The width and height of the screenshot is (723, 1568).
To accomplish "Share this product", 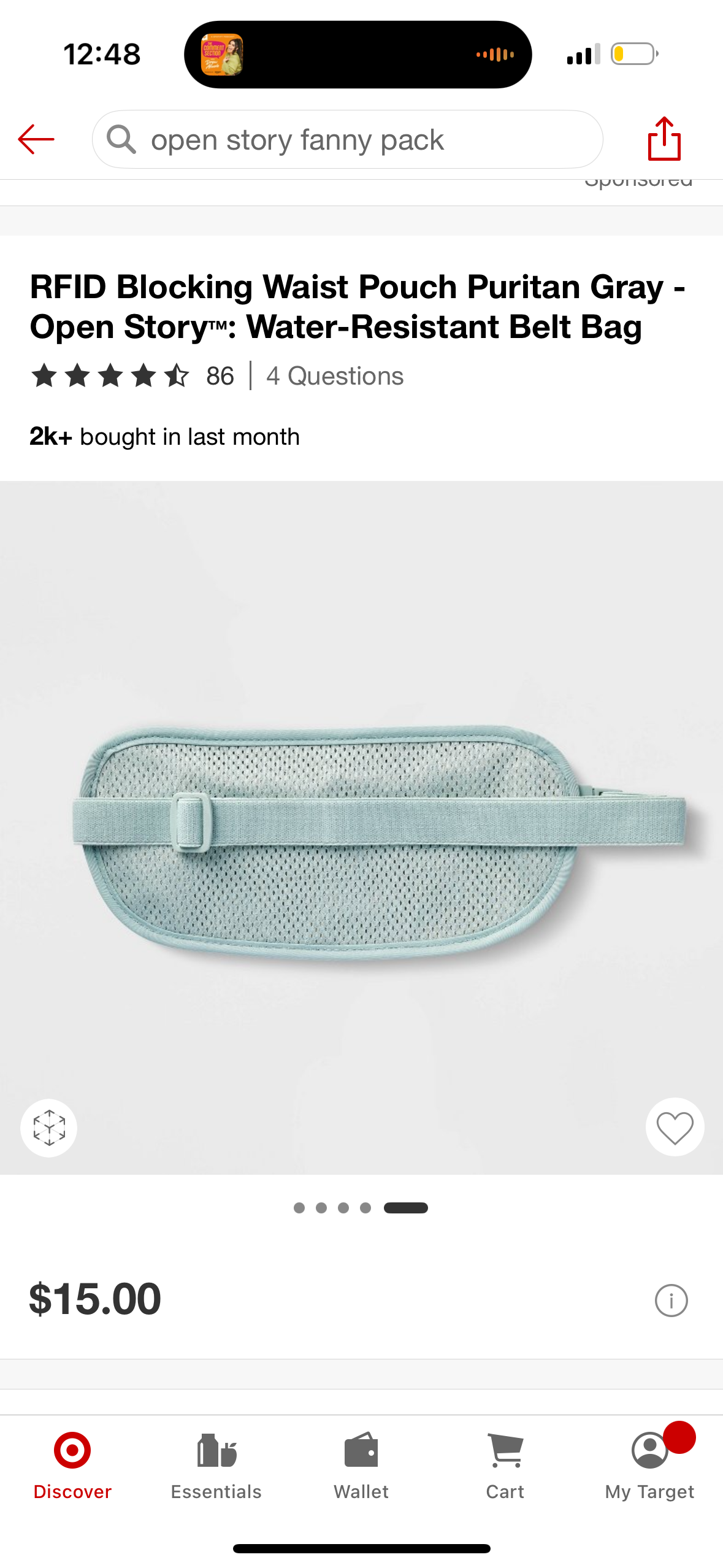I will pos(664,139).
